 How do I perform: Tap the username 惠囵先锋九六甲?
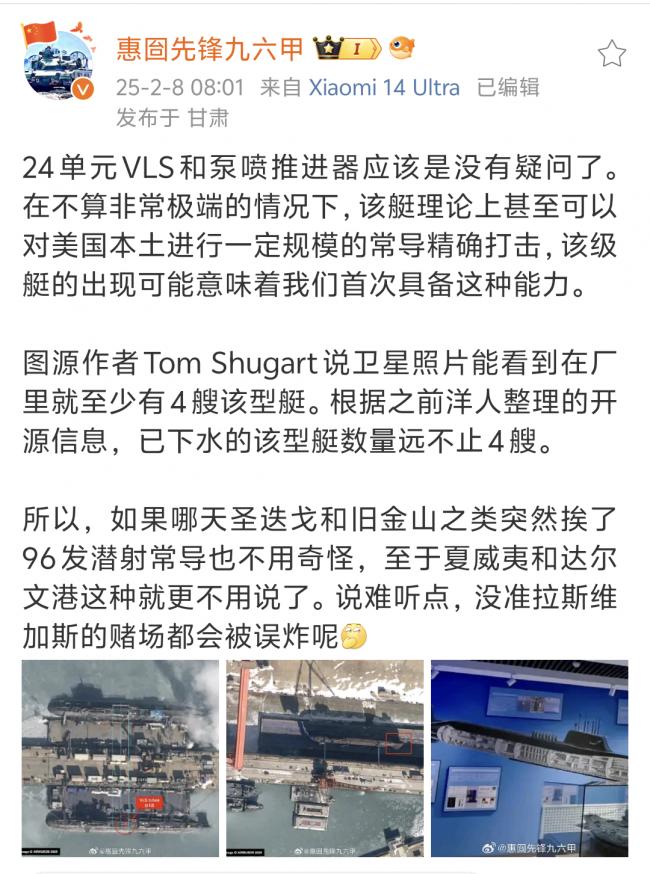(209, 48)
